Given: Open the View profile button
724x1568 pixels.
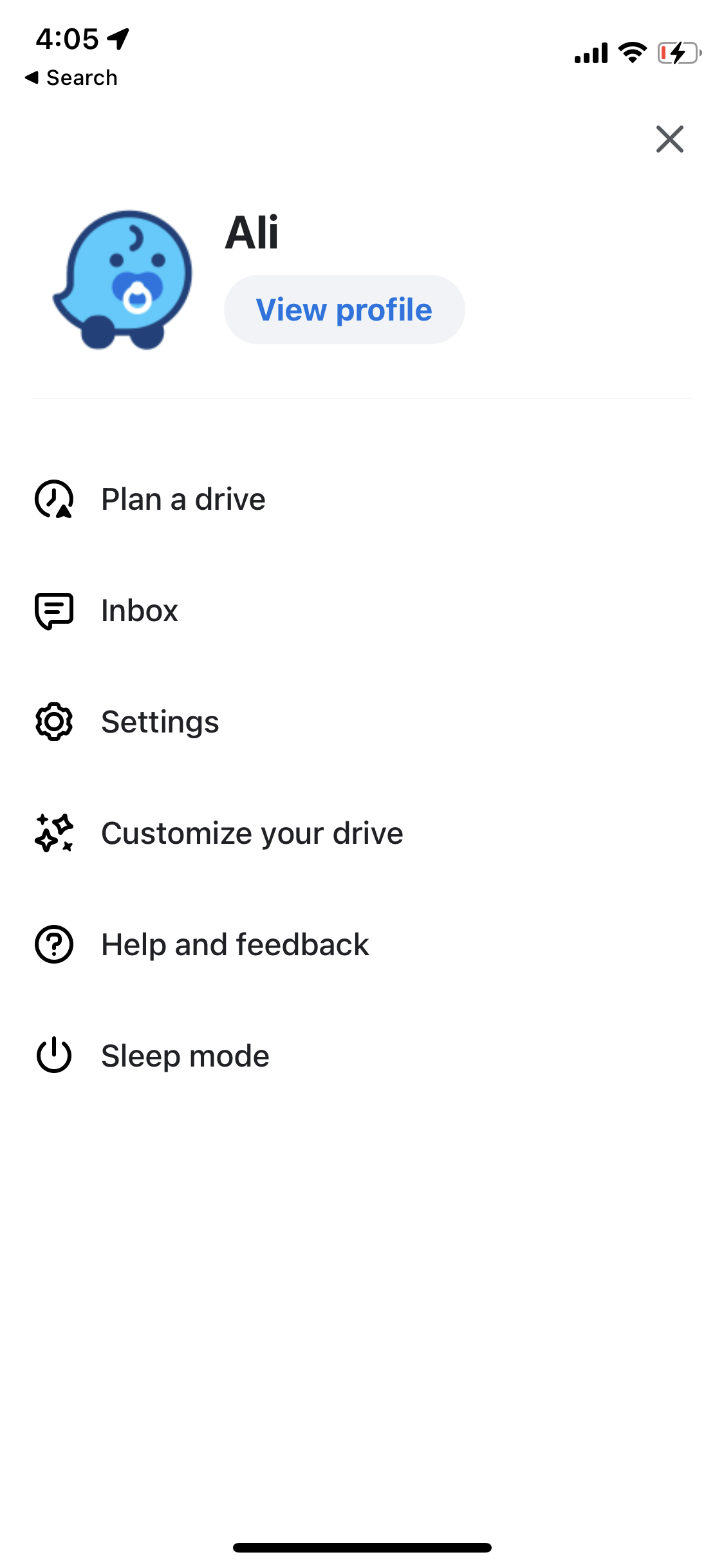Looking at the screenshot, I should click(344, 310).
